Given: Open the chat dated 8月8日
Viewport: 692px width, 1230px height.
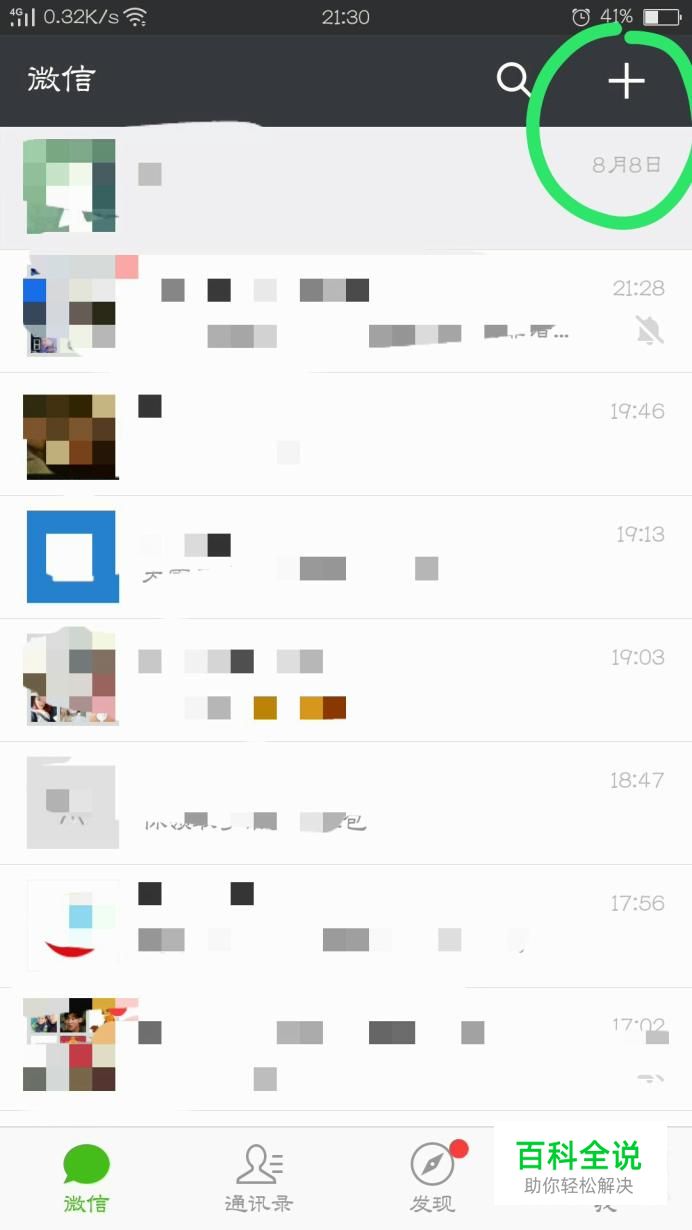Looking at the screenshot, I should click(346, 187).
